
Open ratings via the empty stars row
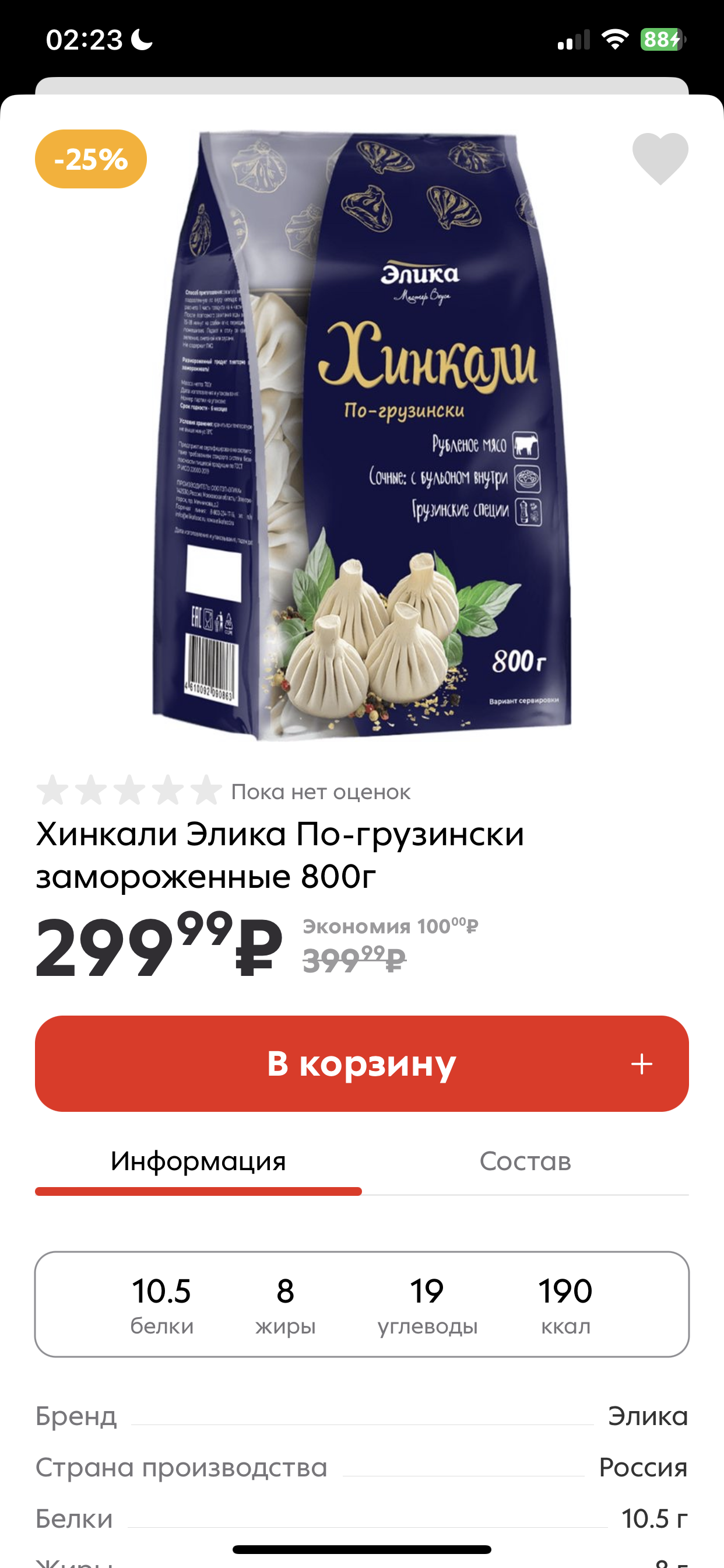(129, 790)
